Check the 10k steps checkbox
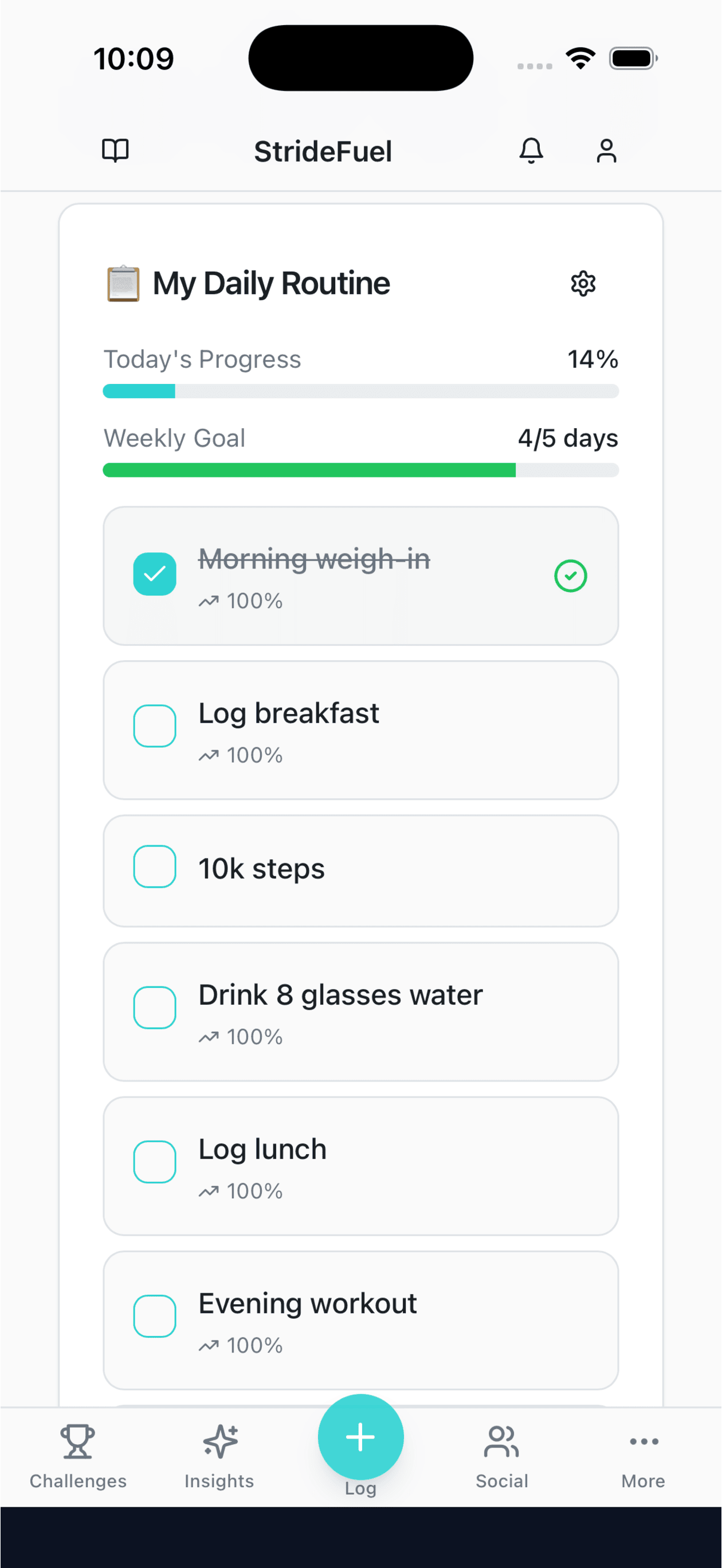Screen dimensions: 722x1568 click(x=155, y=867)
